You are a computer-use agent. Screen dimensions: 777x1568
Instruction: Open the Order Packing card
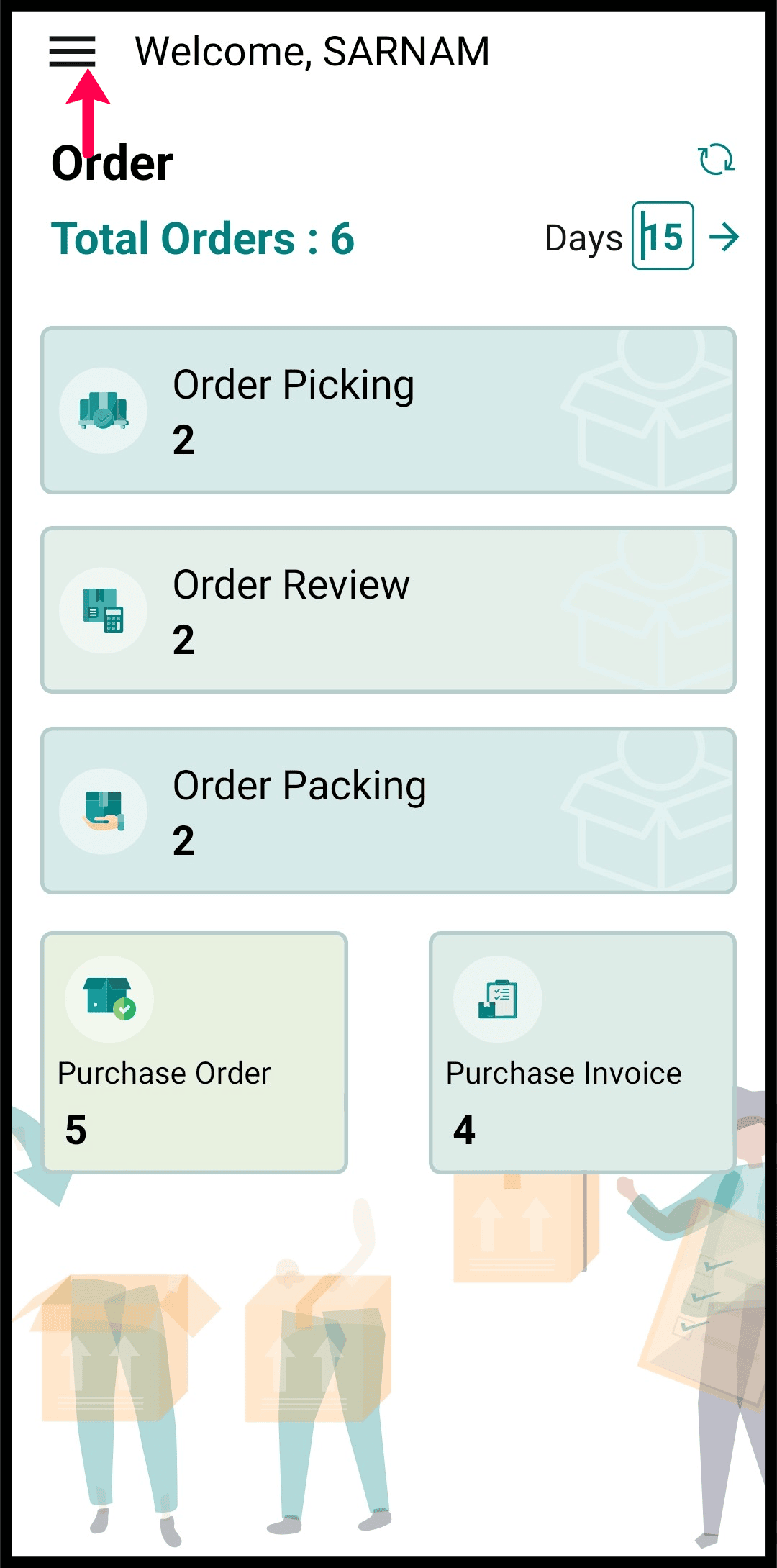tap(388, 811)
